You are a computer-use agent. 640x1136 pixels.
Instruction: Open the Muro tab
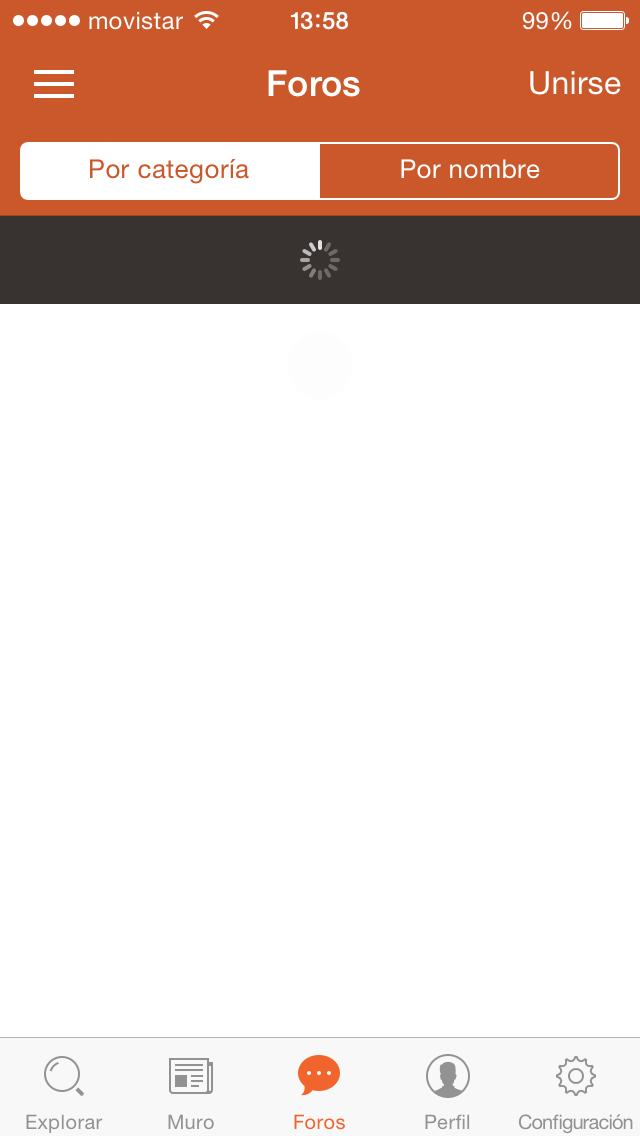click(191, 1092)
